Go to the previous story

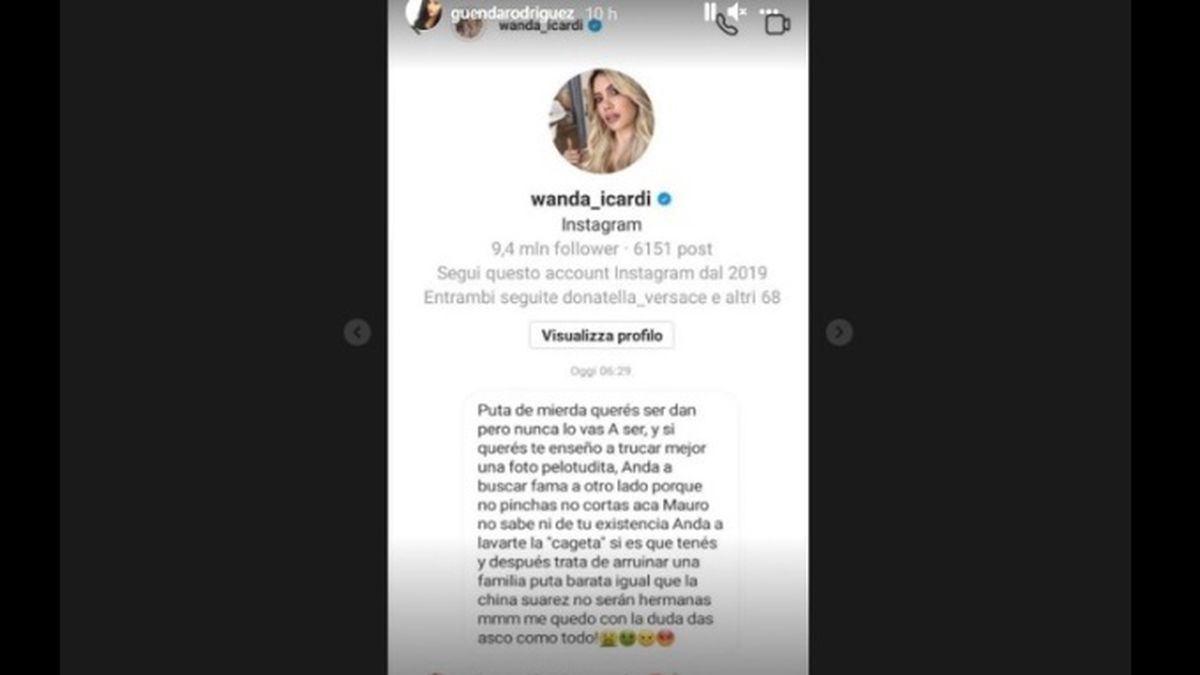pos(357,333)
